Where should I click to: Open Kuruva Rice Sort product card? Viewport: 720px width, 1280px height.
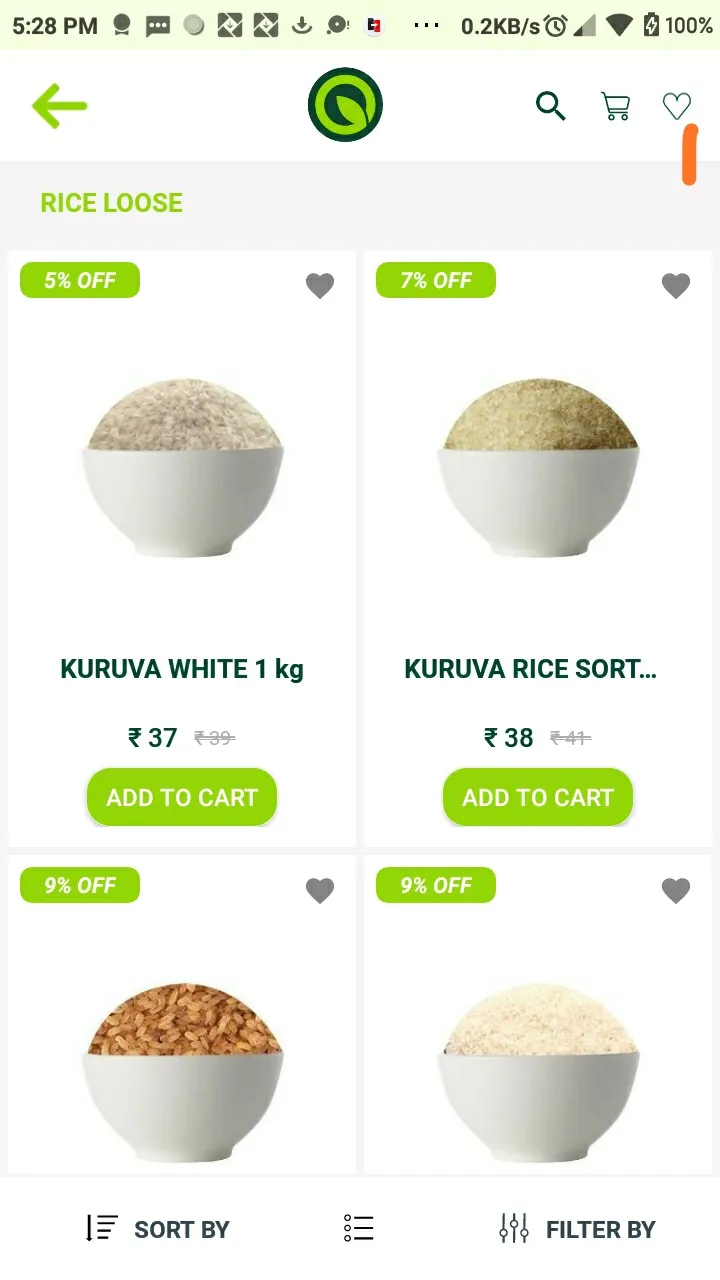(x=538, y=548)
